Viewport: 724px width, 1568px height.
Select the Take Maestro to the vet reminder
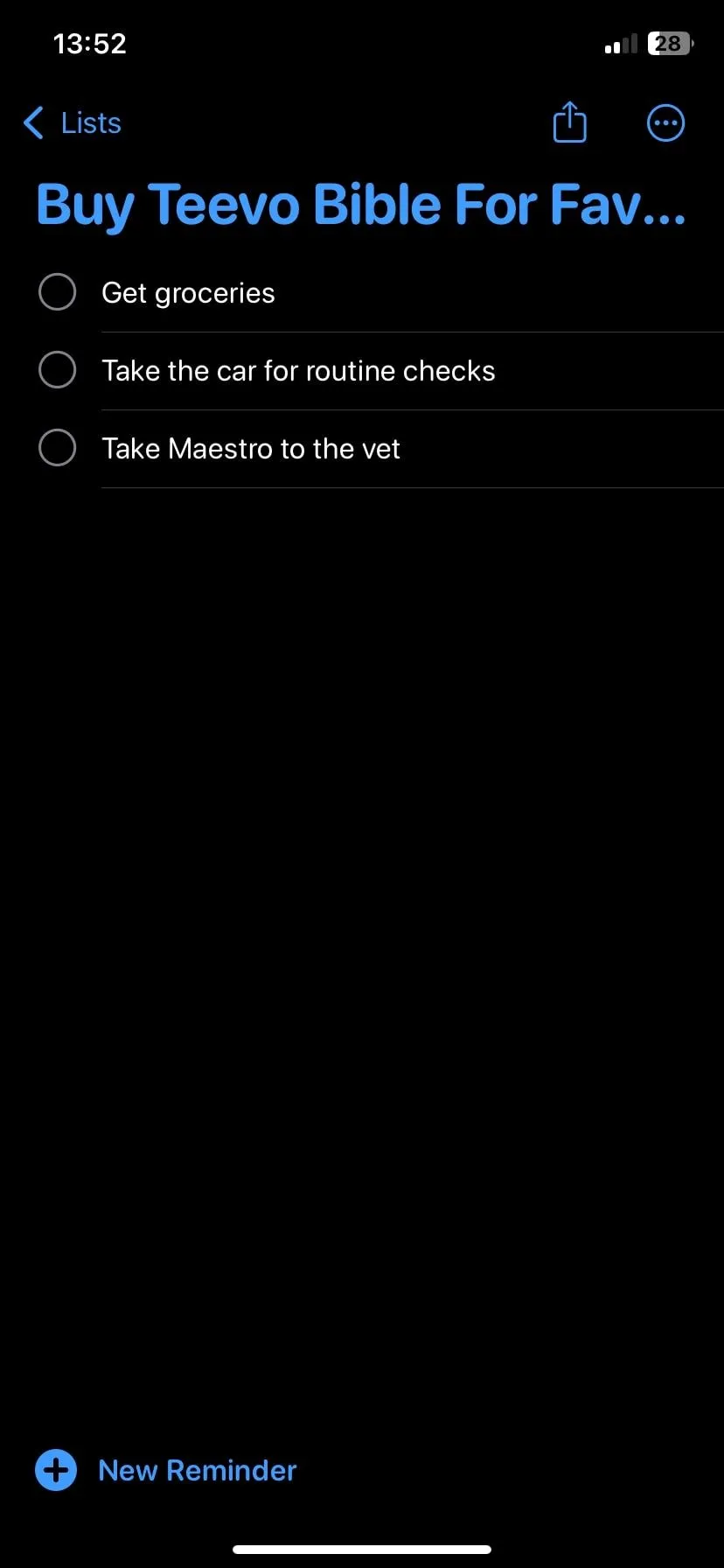pyautogui.click(x=251, y=449)
